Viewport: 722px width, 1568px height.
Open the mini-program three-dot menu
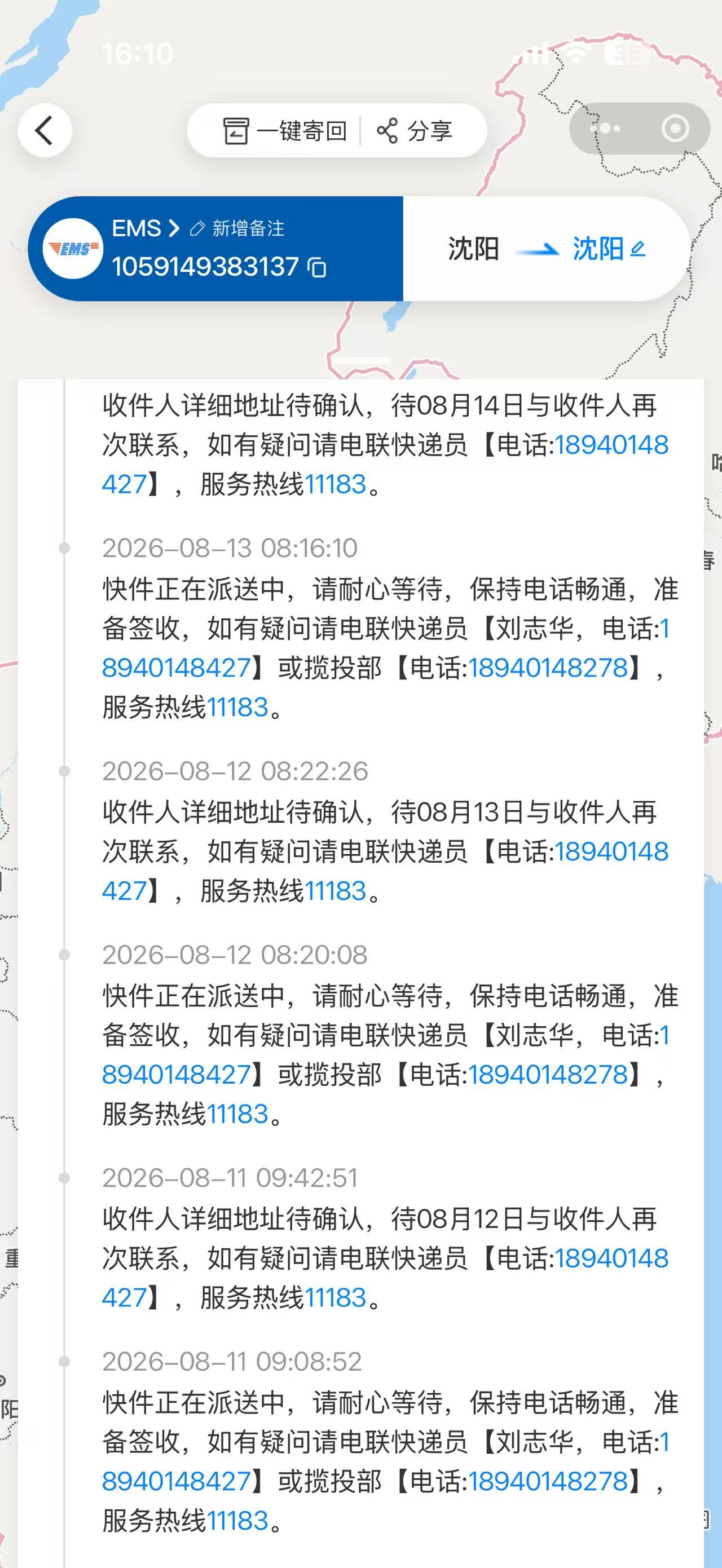tap(605, 129)
